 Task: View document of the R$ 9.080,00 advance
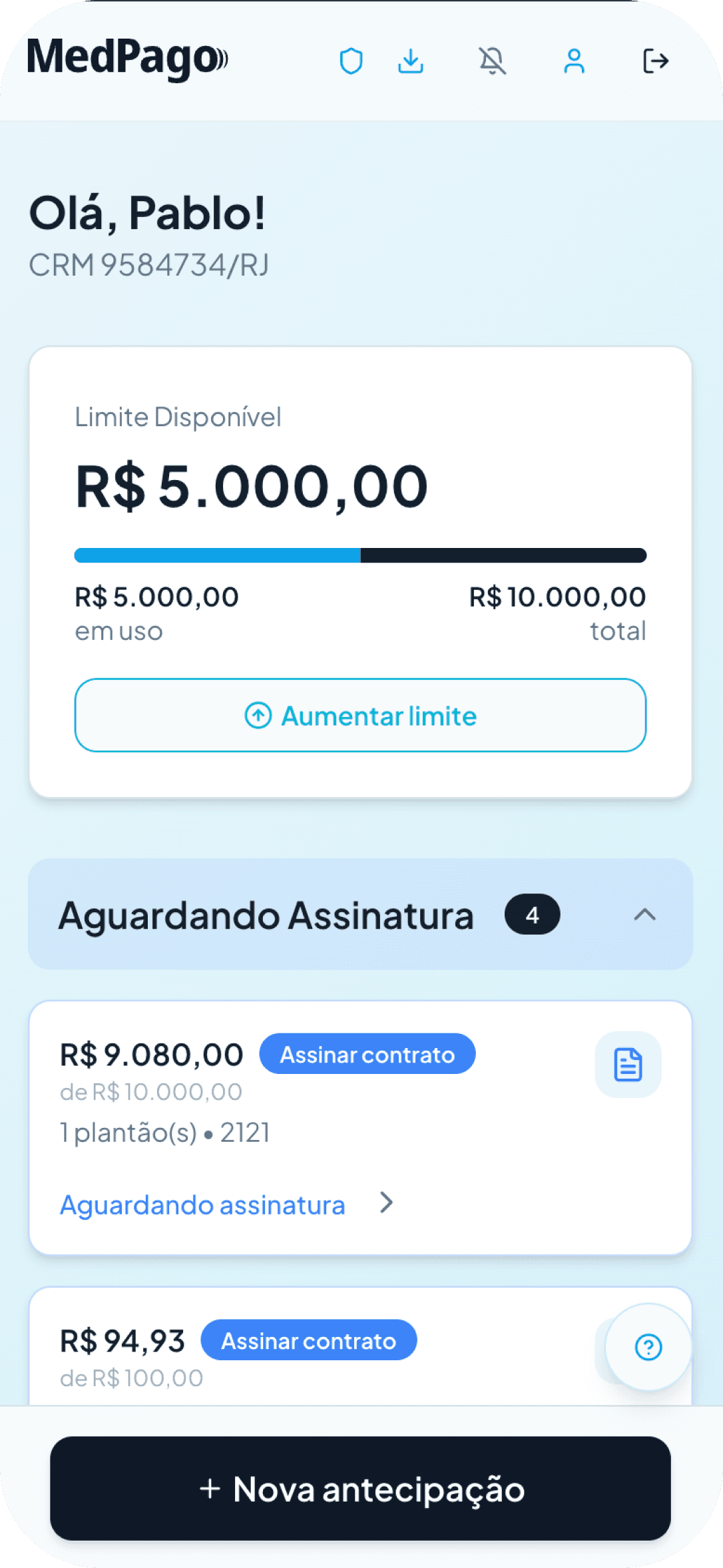tap(628, 1065)
